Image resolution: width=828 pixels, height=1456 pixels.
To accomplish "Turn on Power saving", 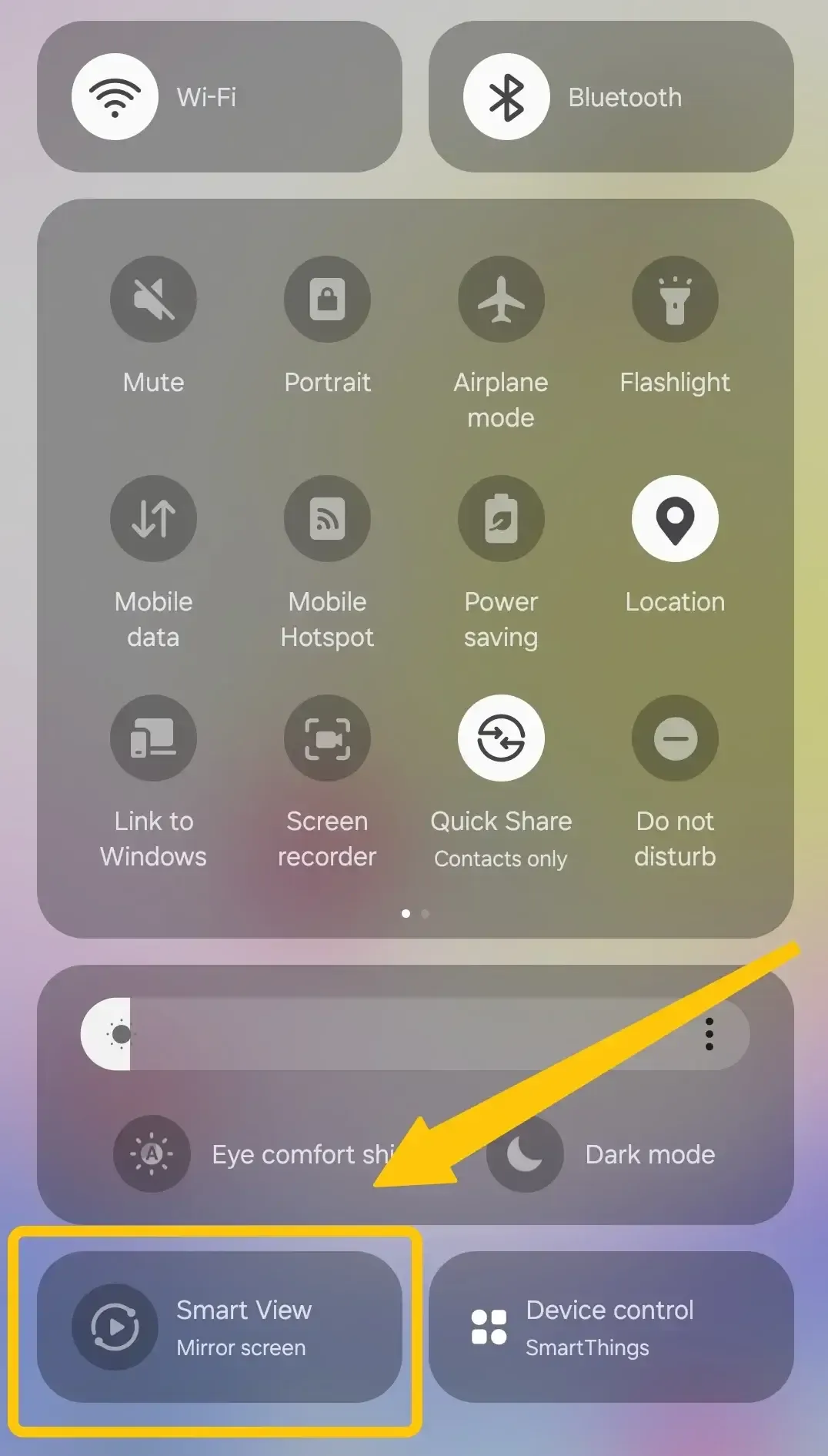I will click(x=501, y=519).
